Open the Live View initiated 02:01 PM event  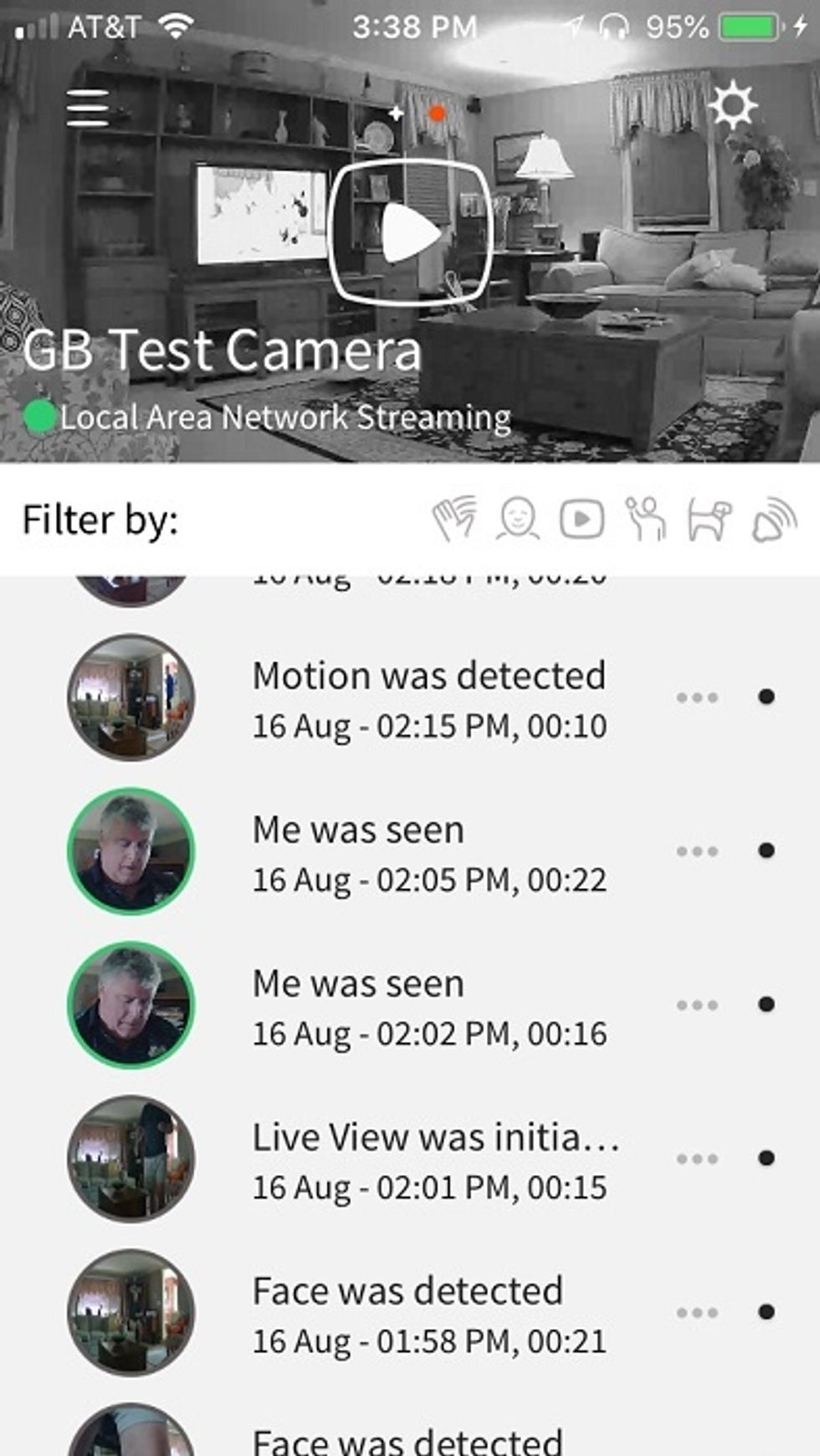pyautogui.click(x=428, y=1160)
